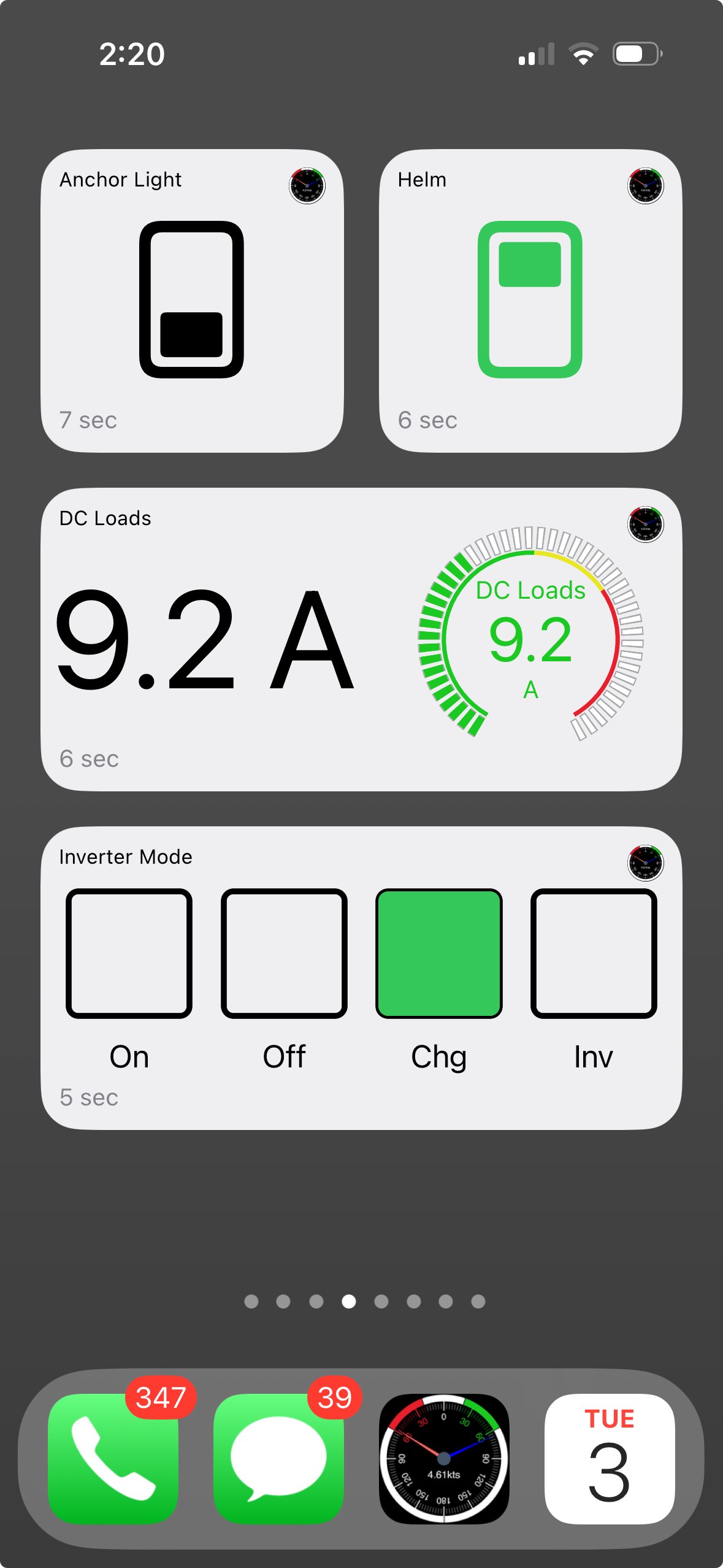Select the On inverter mode
Image resolution: width=723 pixels, height=1568 pixels.
[129, 953]
